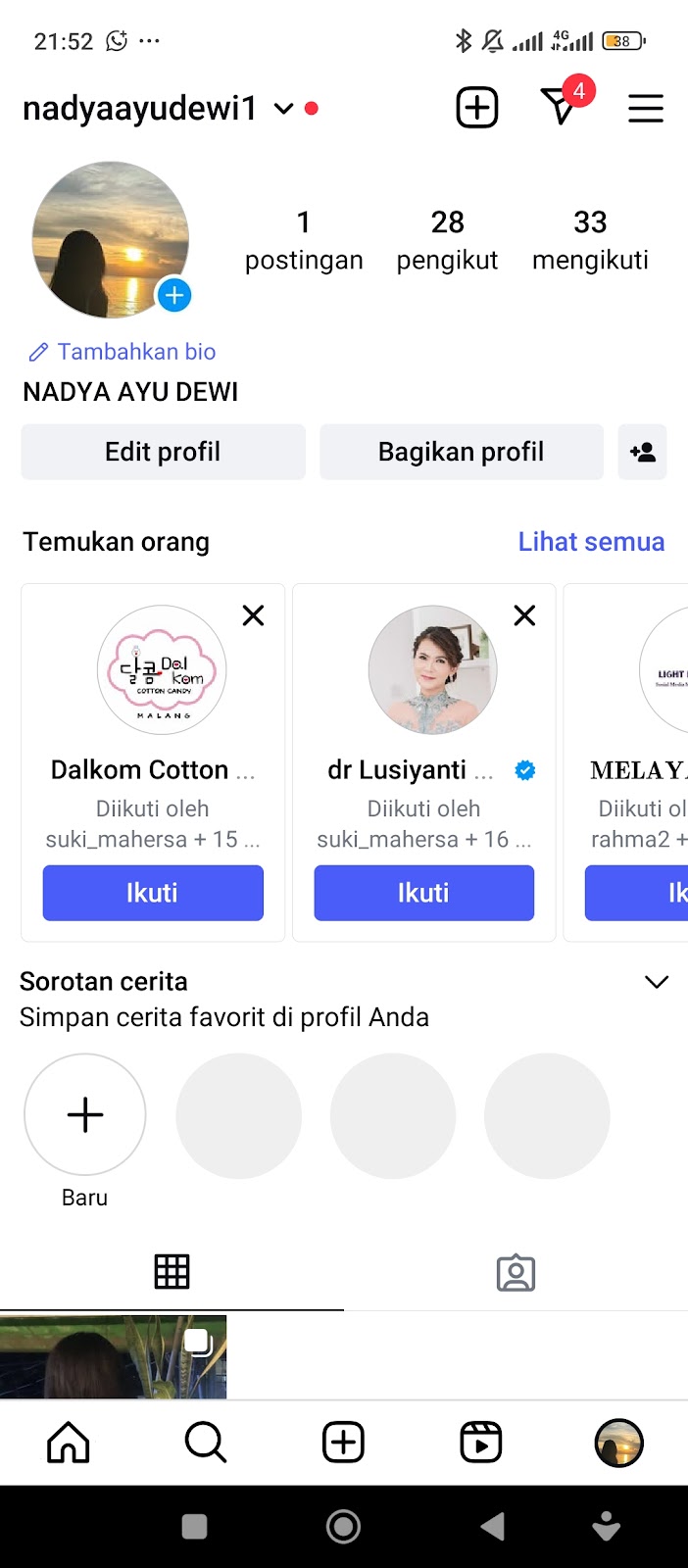Open direct messages with 4 notifications
688x1568 pixels.
point(562,106)
